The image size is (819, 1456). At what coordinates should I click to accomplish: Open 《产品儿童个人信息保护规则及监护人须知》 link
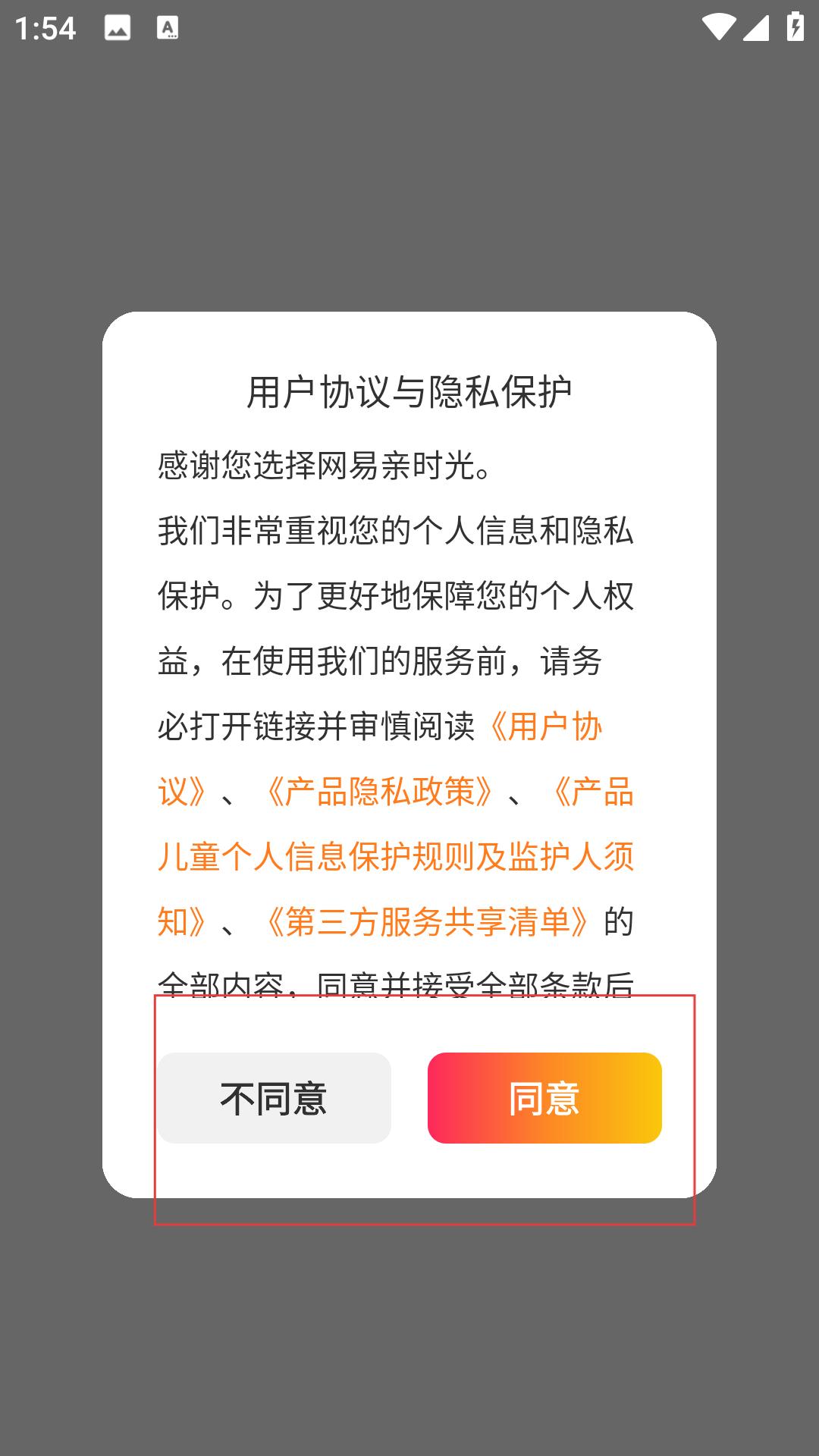click(396, 857)
